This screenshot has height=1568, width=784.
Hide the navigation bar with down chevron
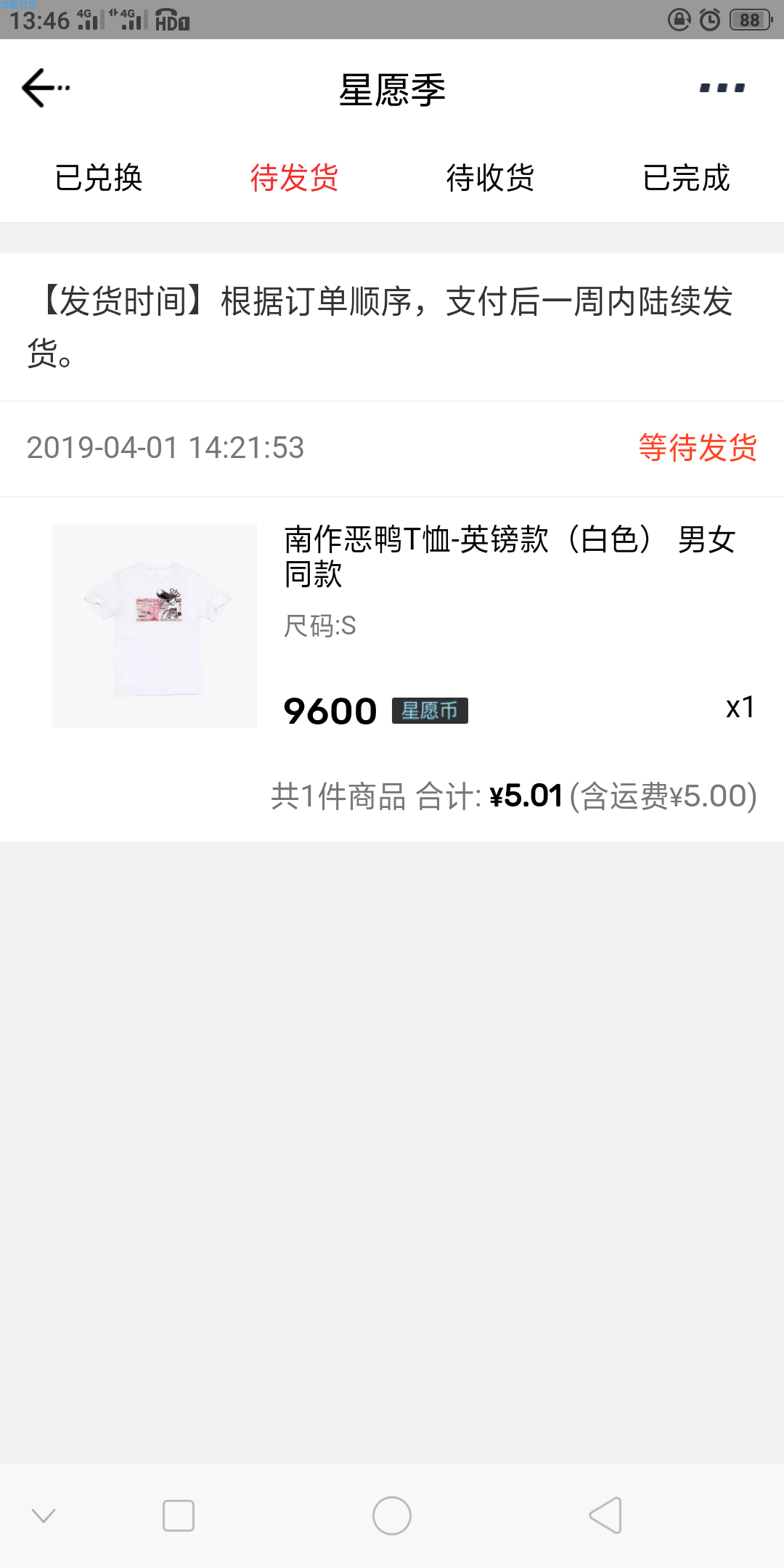[44, 1516]
